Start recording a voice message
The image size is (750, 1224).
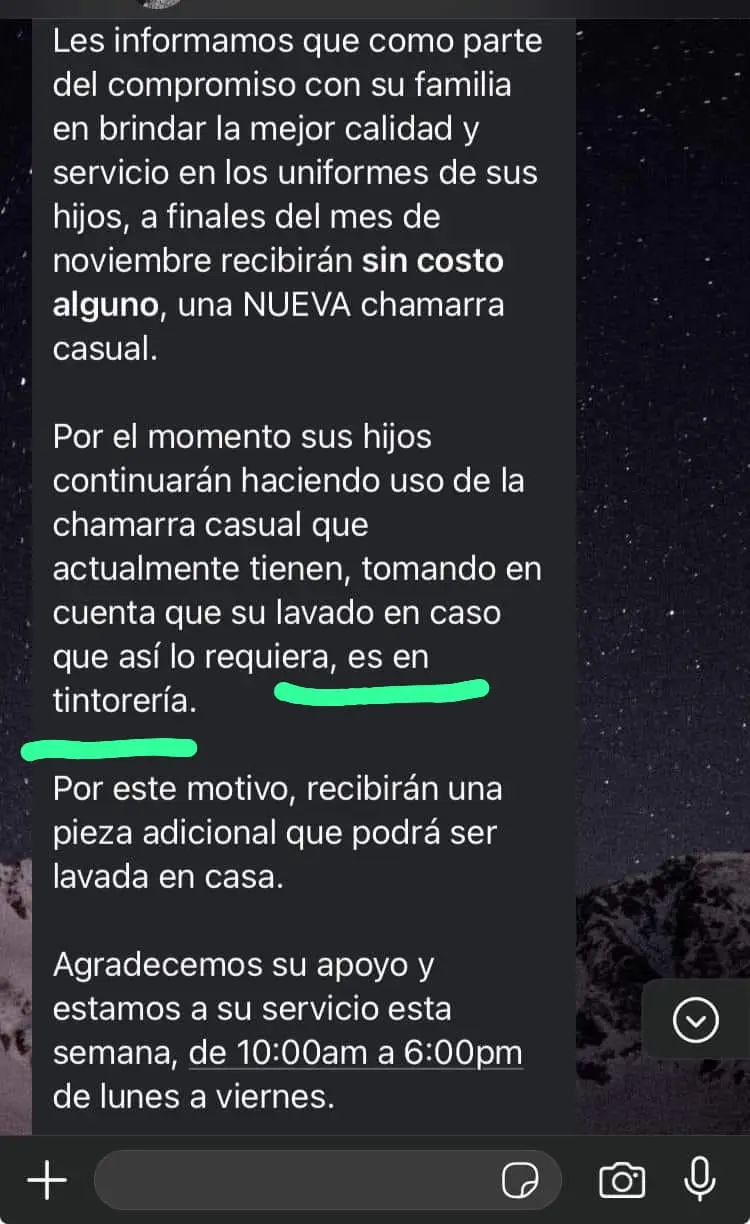click(x=699, y=1180)
